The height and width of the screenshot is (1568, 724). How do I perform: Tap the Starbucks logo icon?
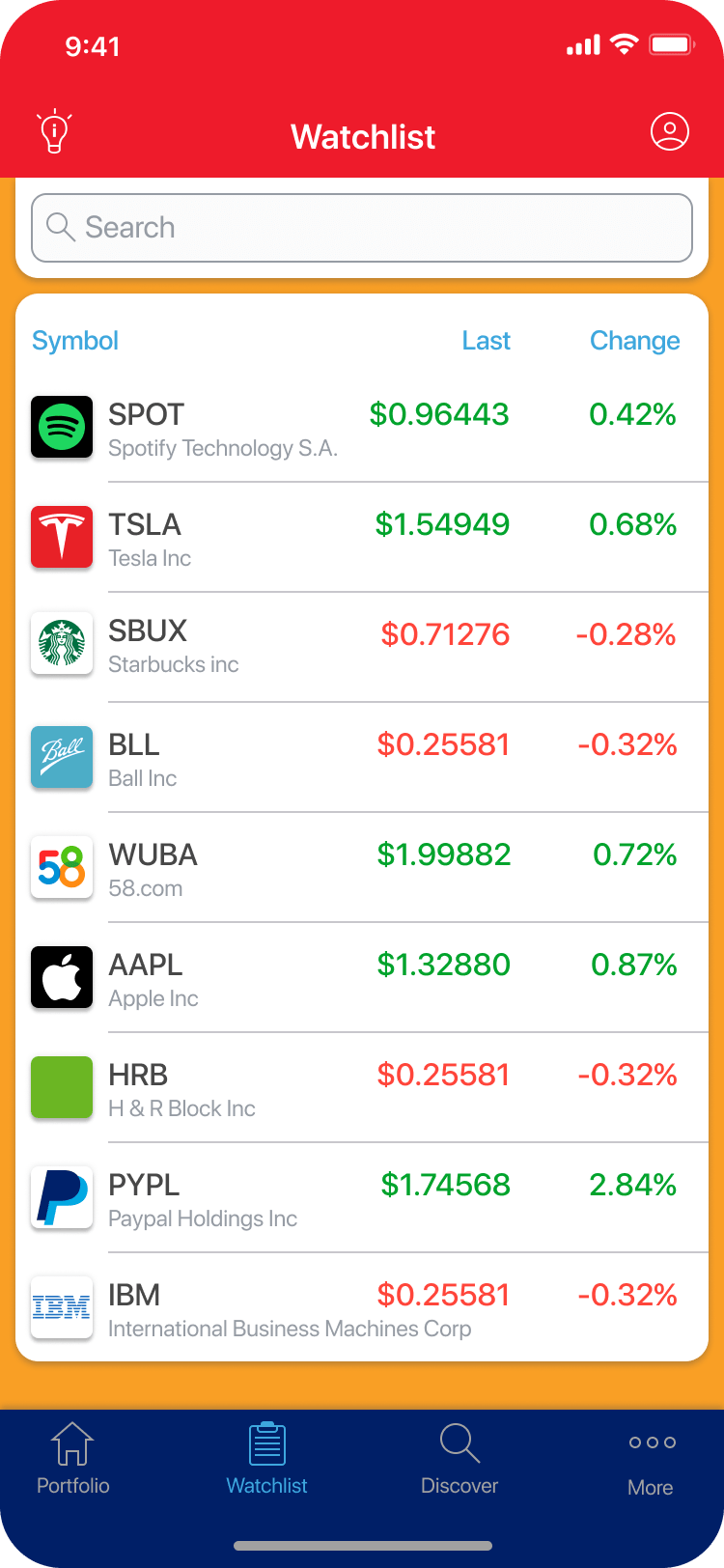[61, 646]
